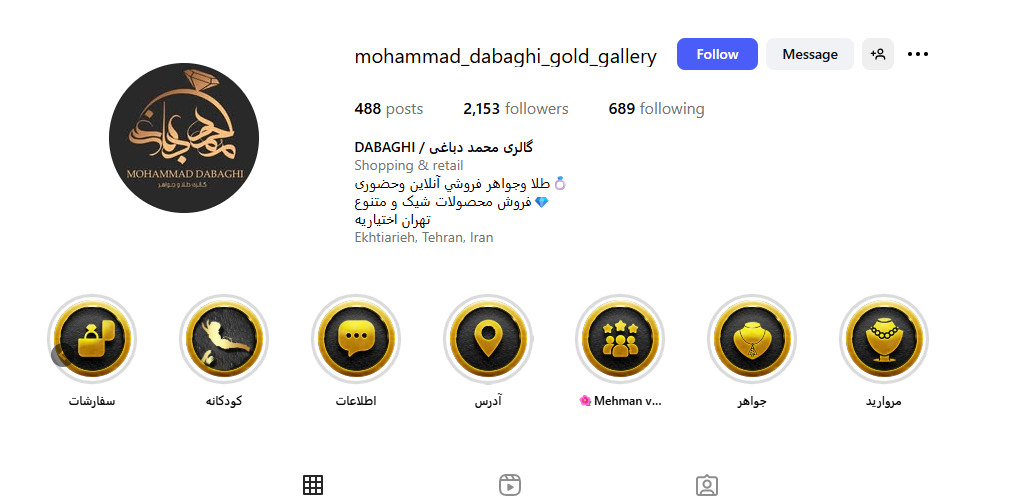Screen dimensions: 1012x503
Task: Show previous highlights with left arrow
Action: 60,353
